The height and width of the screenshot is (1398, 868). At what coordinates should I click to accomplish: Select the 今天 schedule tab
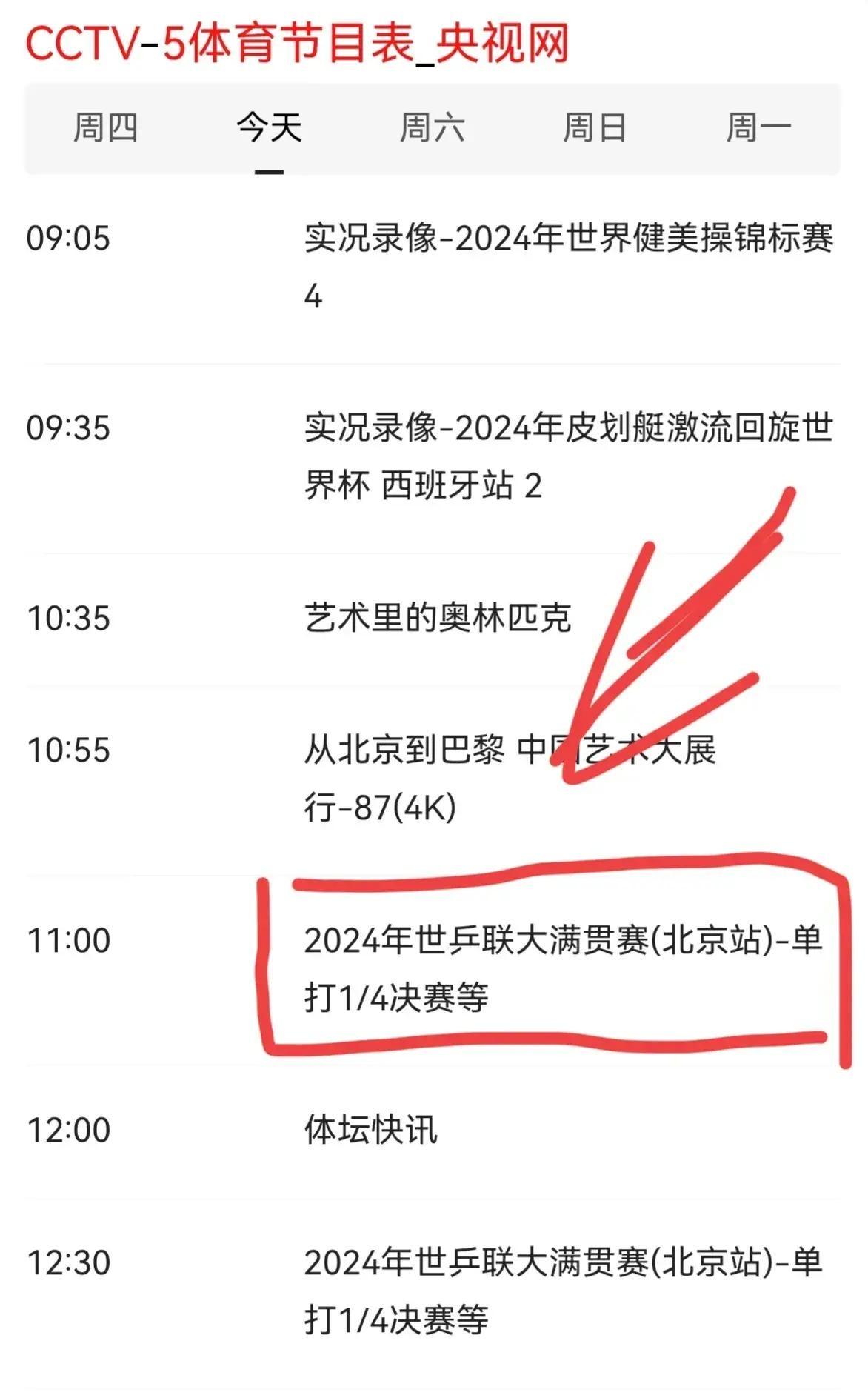point(269,127)
